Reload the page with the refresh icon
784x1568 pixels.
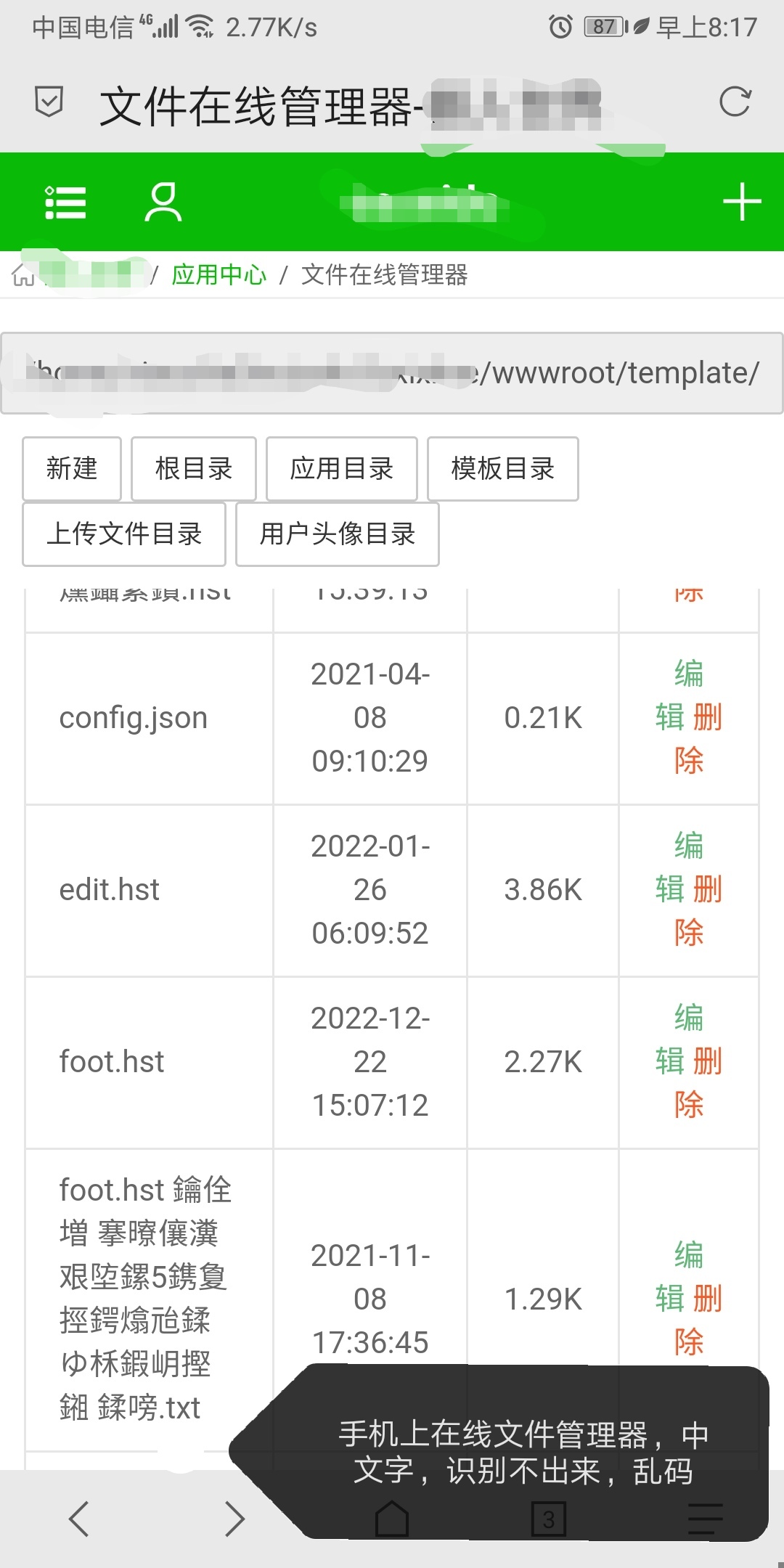click(735, 102)
